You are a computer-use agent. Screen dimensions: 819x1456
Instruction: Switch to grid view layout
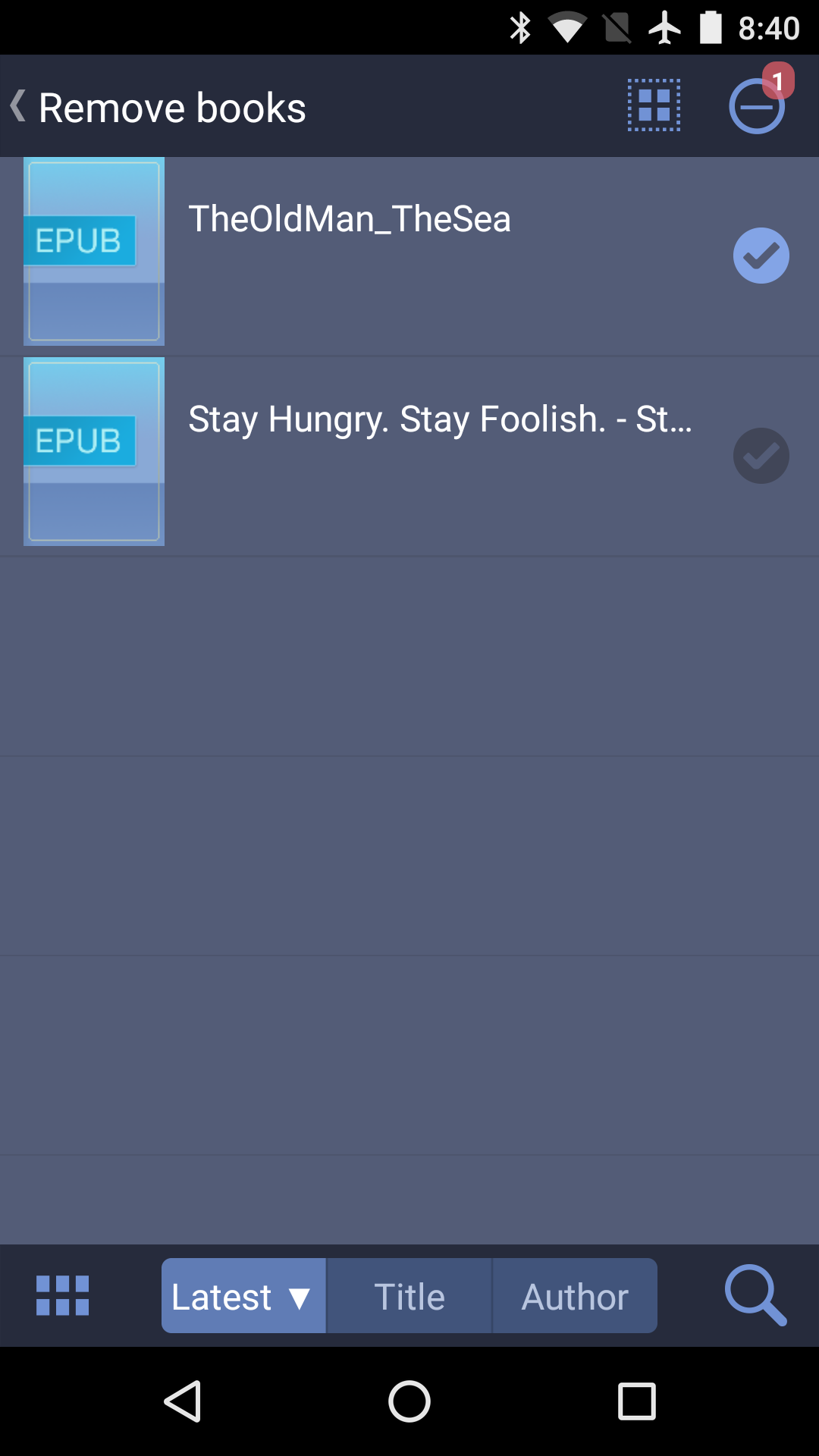(63, 1295)
